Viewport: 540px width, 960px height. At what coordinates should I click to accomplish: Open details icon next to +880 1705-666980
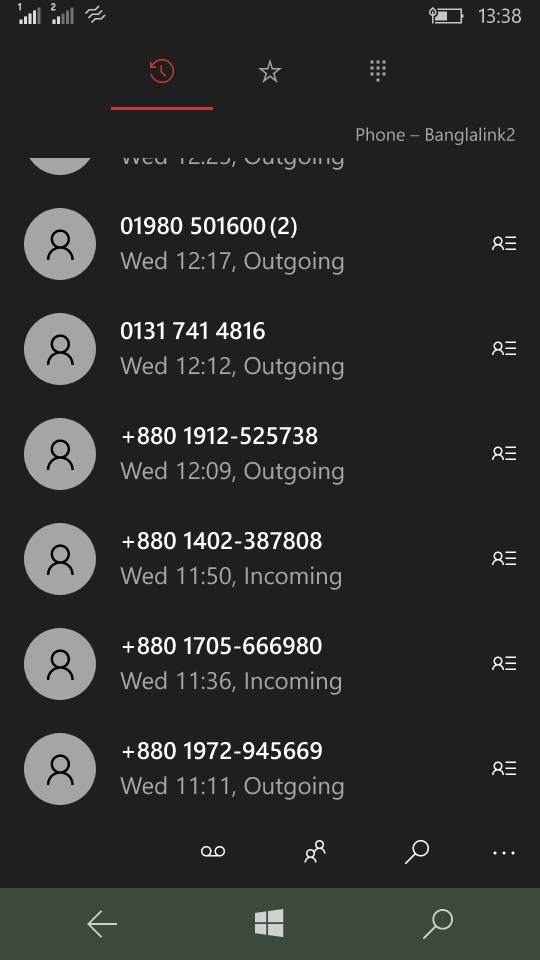click(x=504, y=664)
